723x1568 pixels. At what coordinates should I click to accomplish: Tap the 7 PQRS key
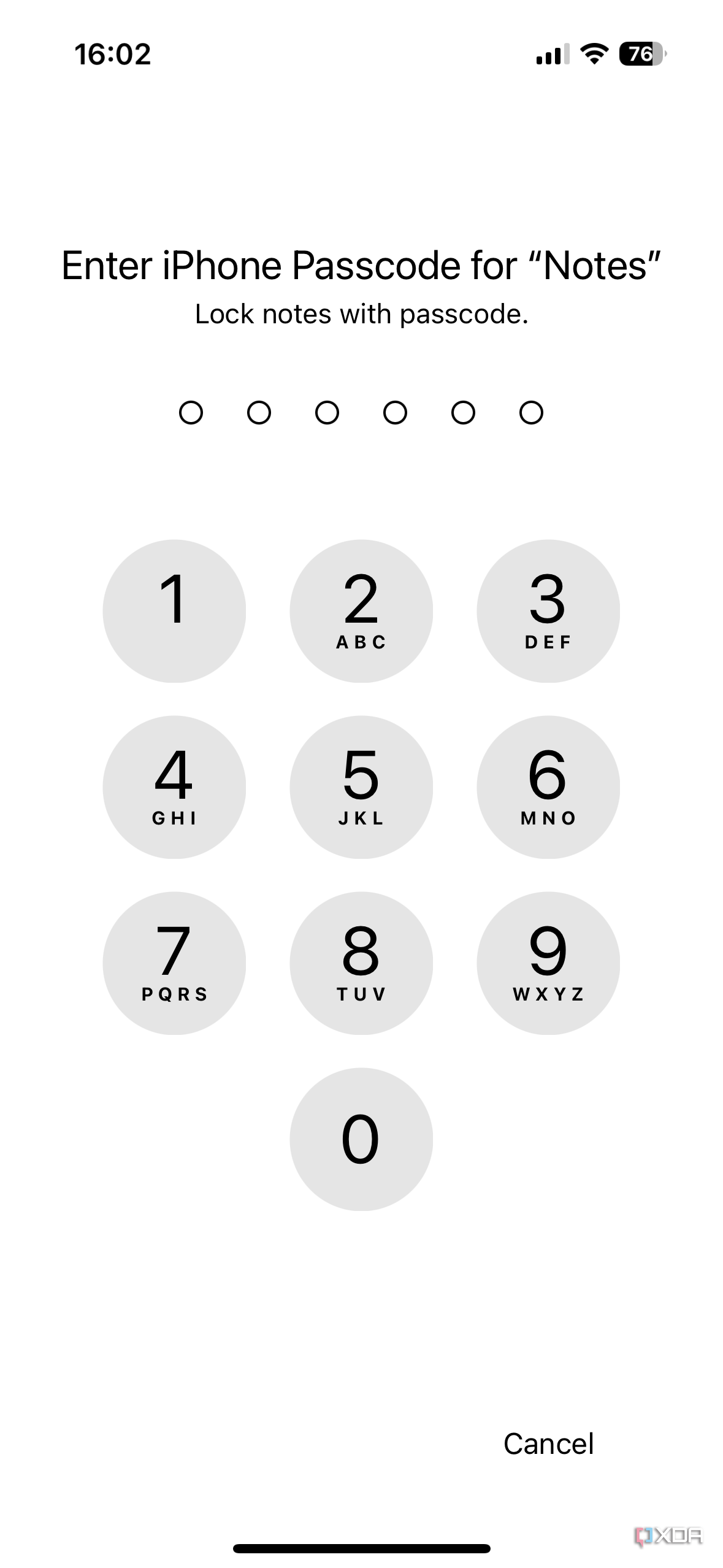[174, 963]
